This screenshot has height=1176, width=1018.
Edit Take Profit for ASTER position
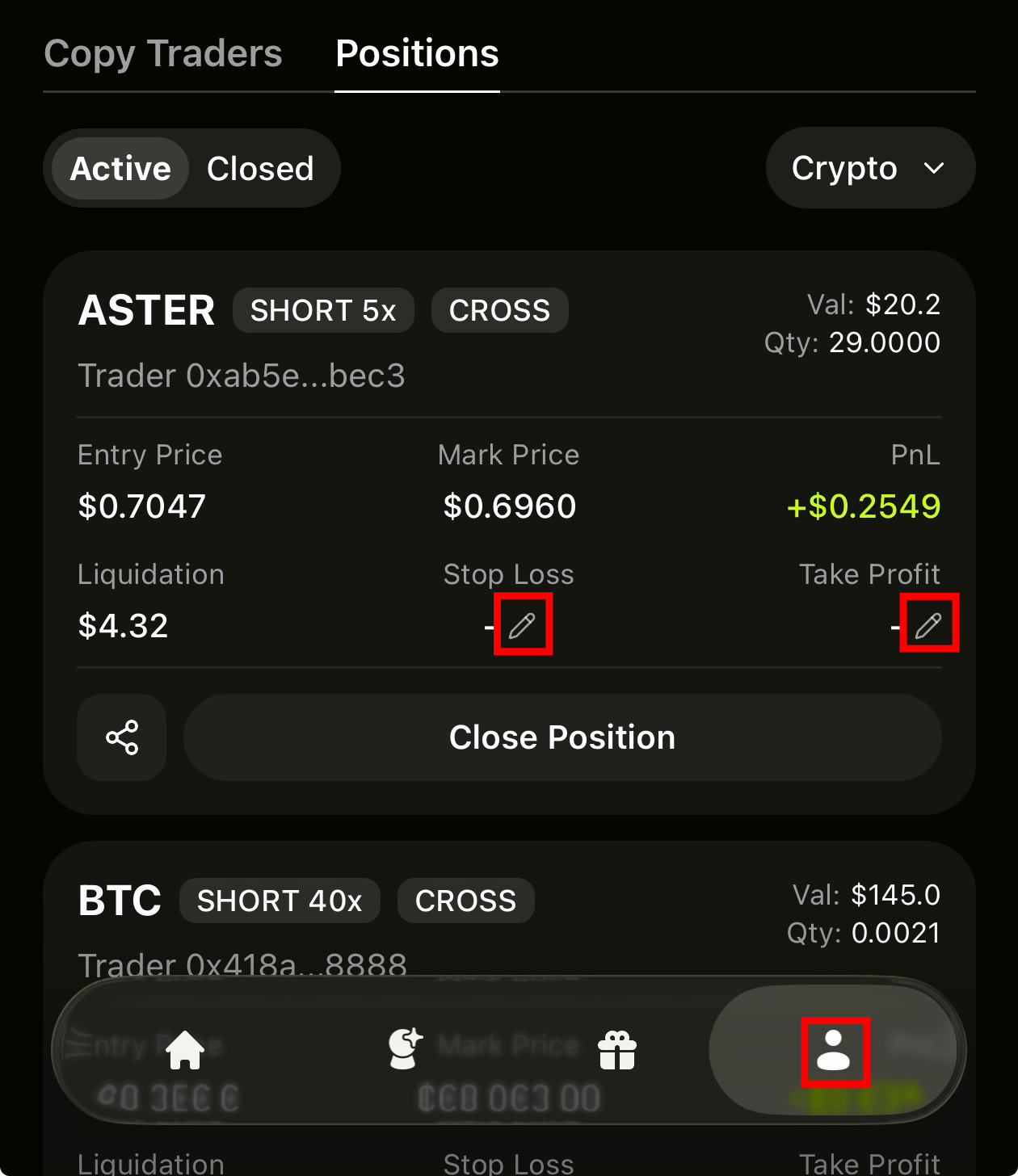(x=929, y=624)
